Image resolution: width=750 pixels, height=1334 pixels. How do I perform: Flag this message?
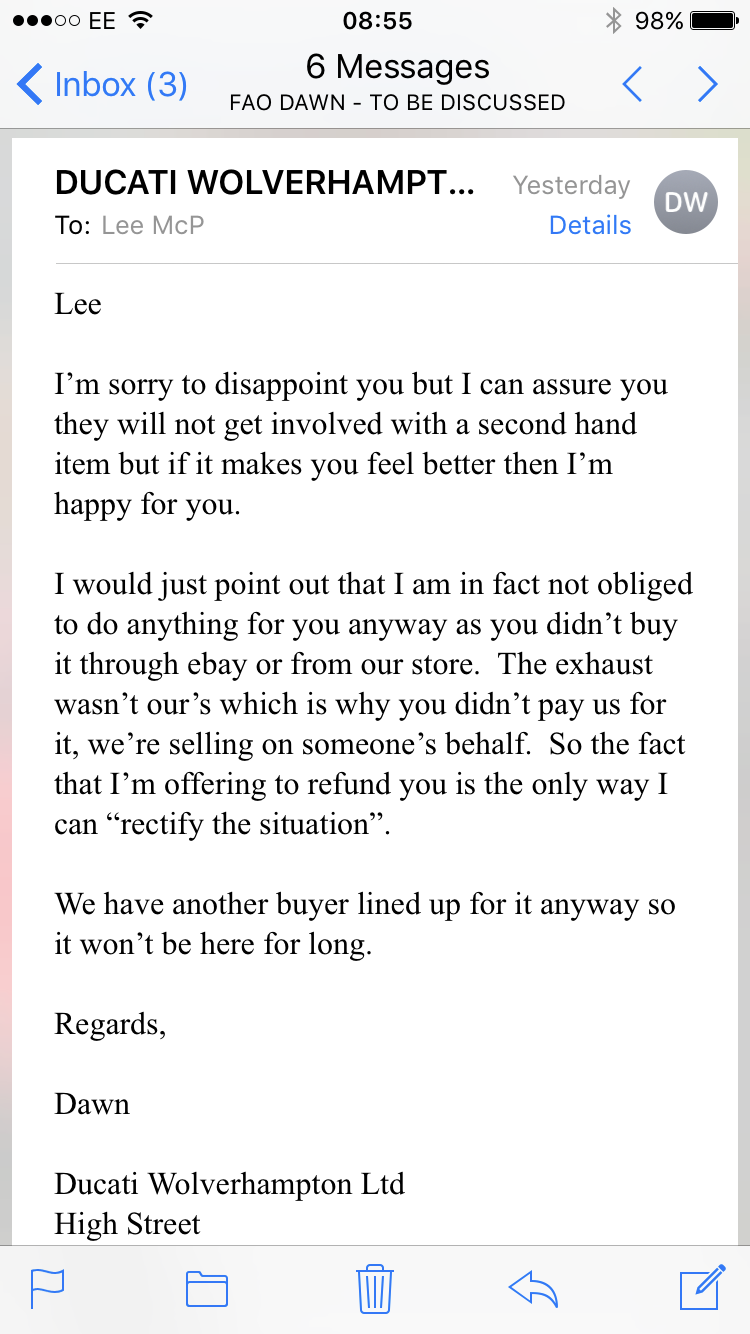[x=47, y=1288]
